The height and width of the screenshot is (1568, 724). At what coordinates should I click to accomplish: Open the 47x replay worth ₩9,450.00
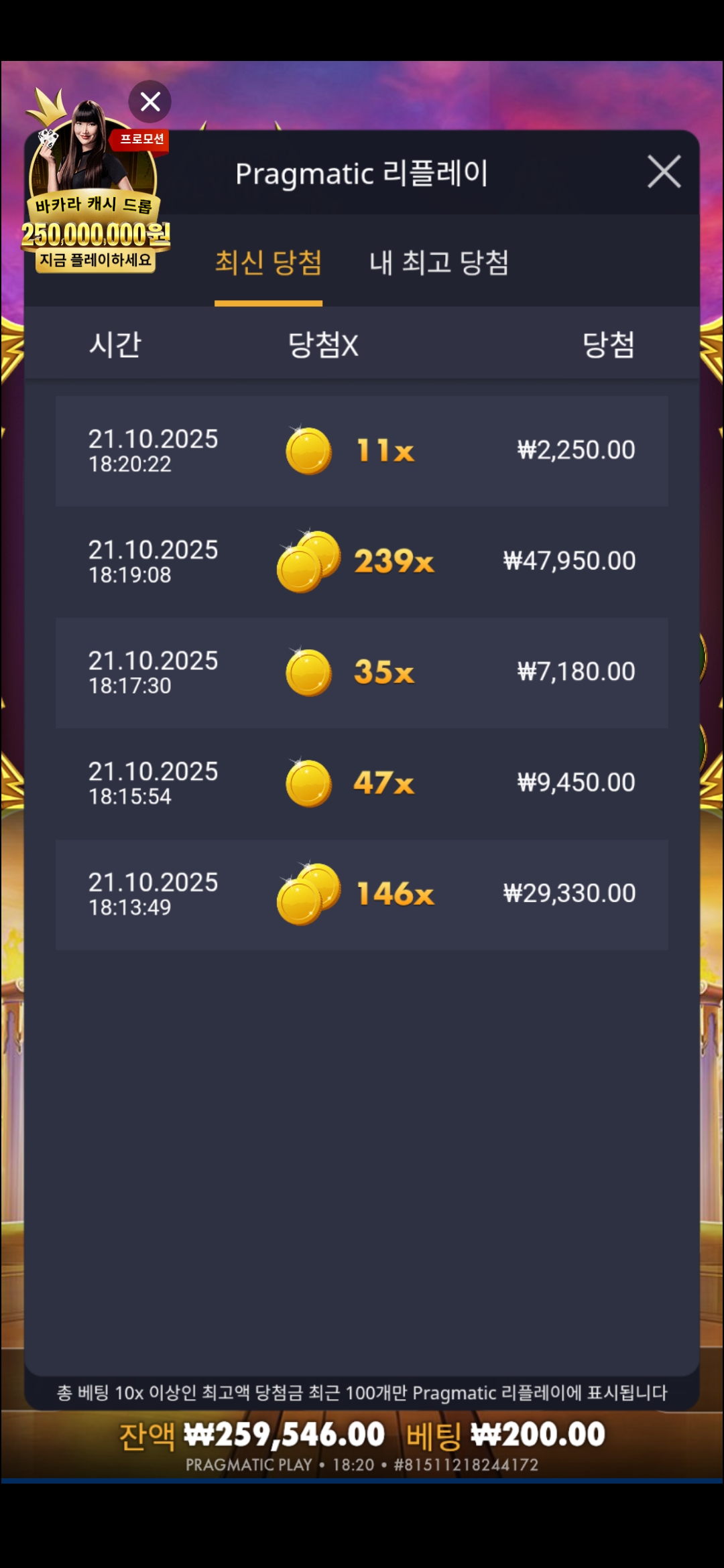(x=362, y=783)
